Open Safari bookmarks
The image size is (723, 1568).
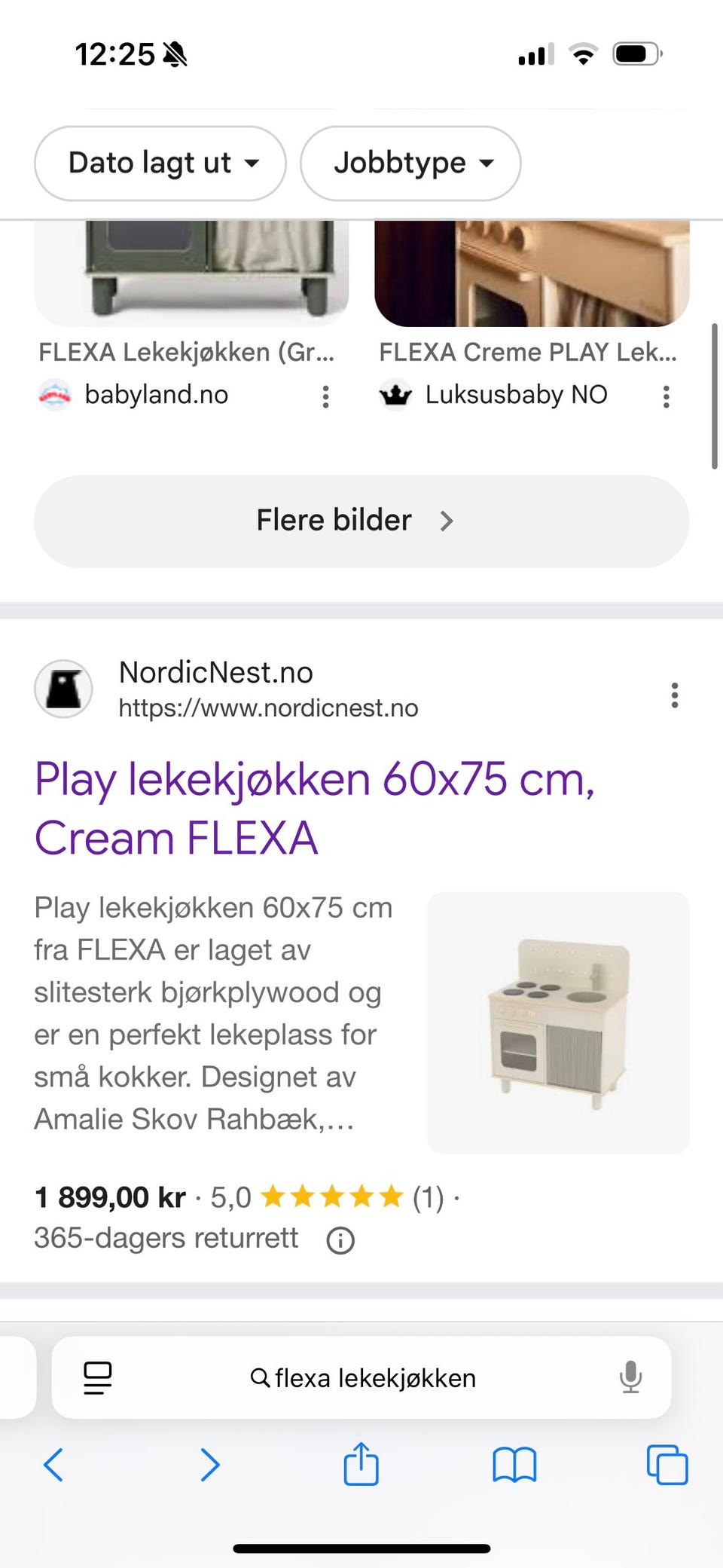pyautogui.click(x=514, y=1465)
